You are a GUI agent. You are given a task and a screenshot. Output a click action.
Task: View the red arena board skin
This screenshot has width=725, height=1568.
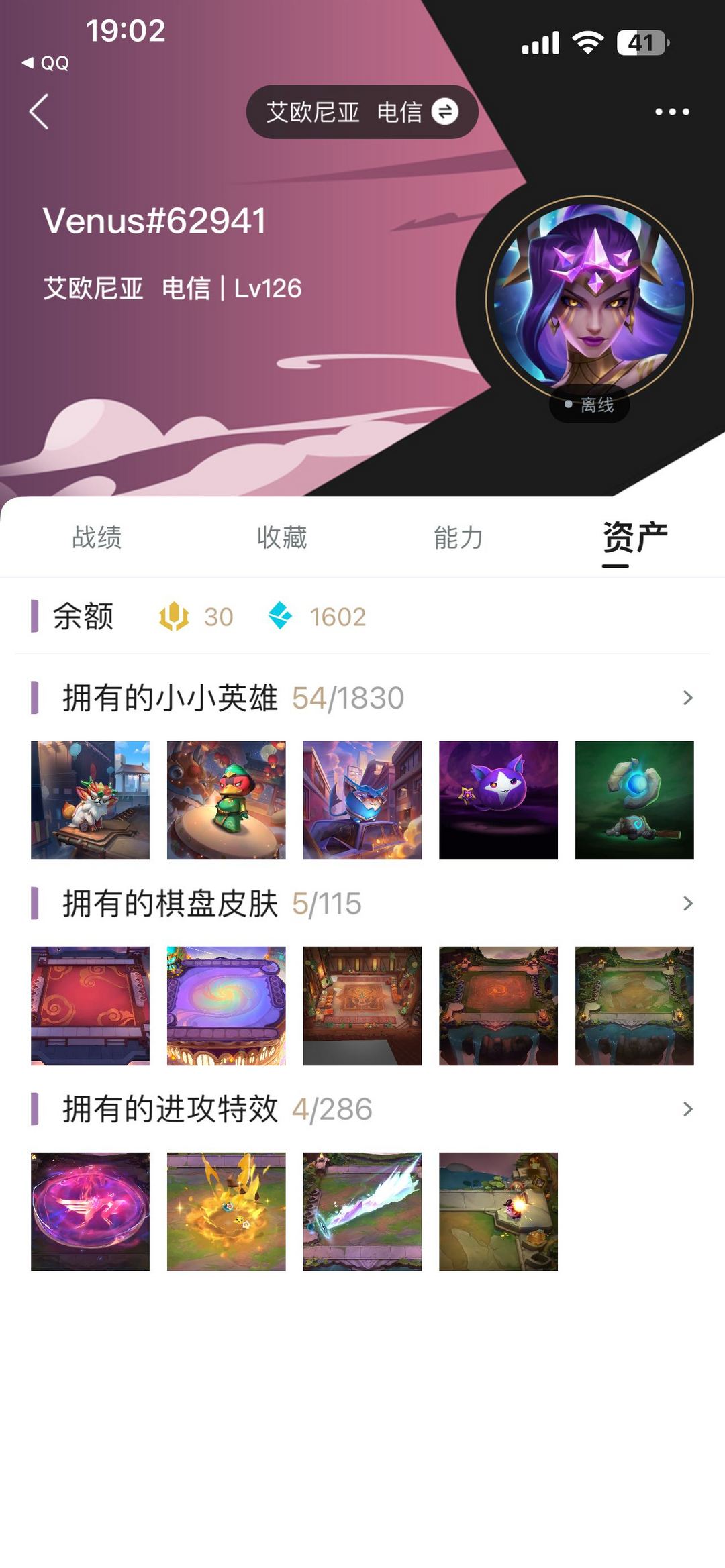[x=90, y=1006]
